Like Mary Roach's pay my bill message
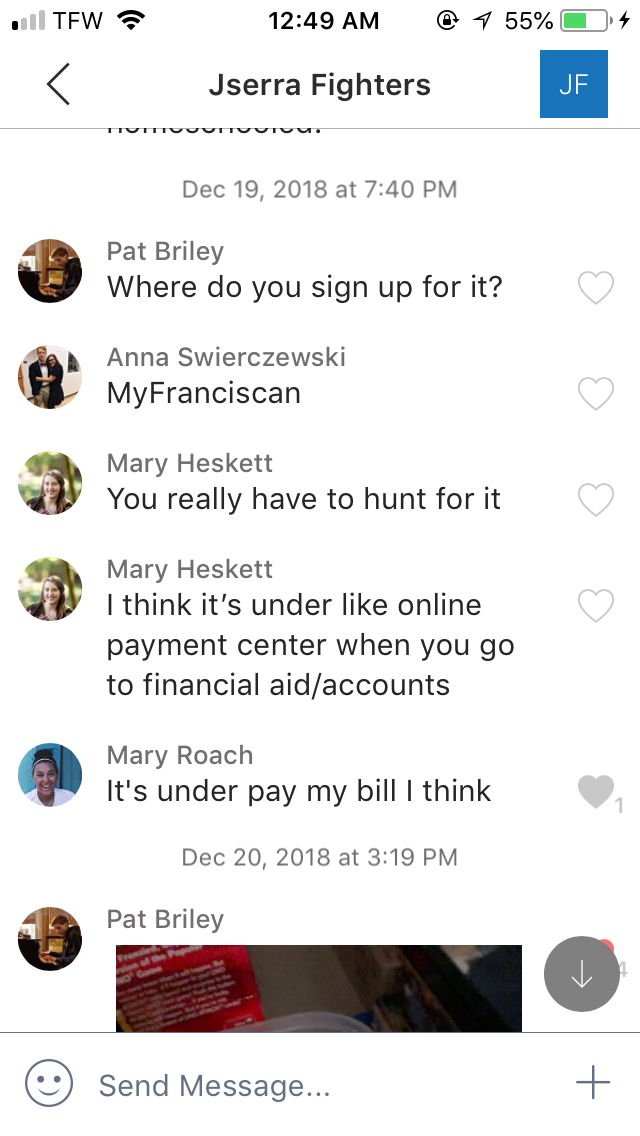 point(596,792)
